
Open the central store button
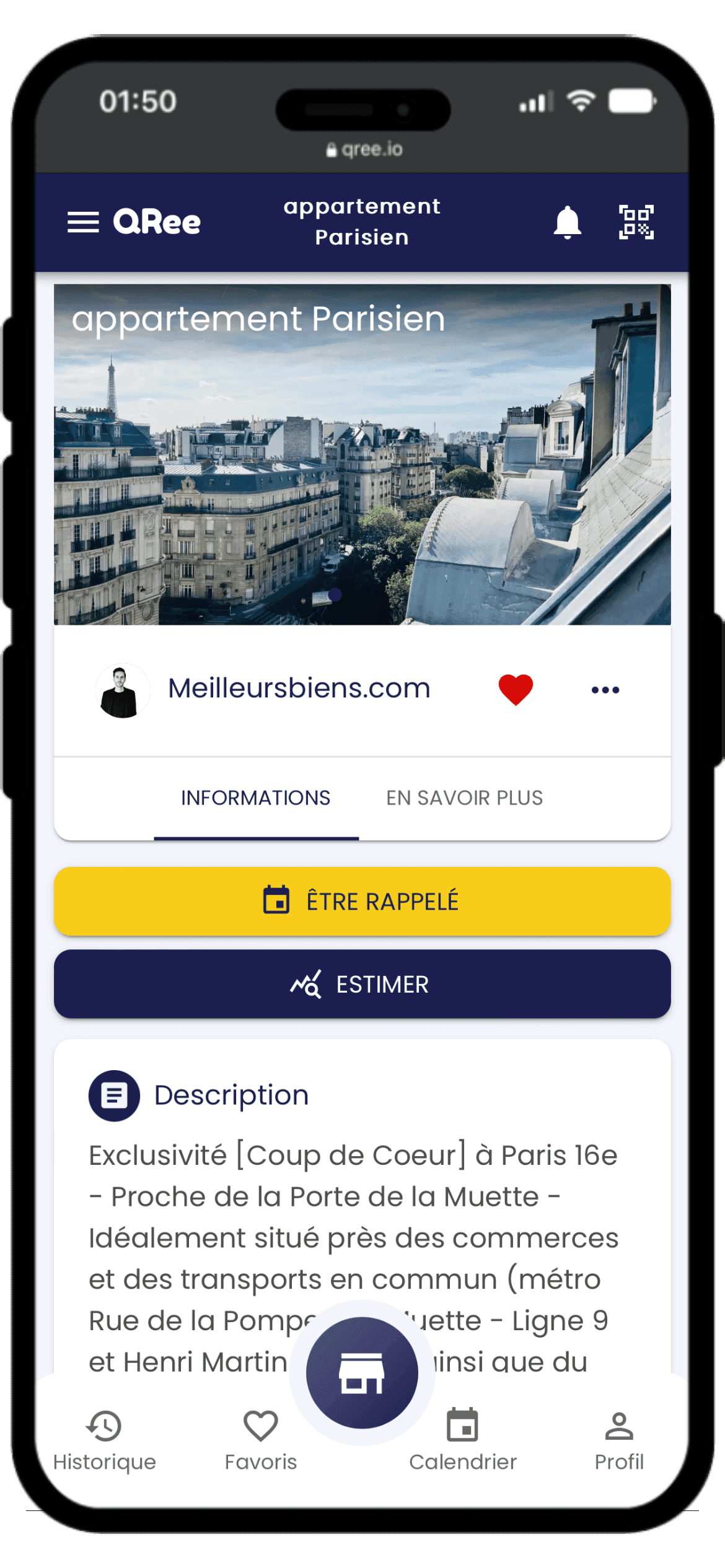[x=362, y=1373]
